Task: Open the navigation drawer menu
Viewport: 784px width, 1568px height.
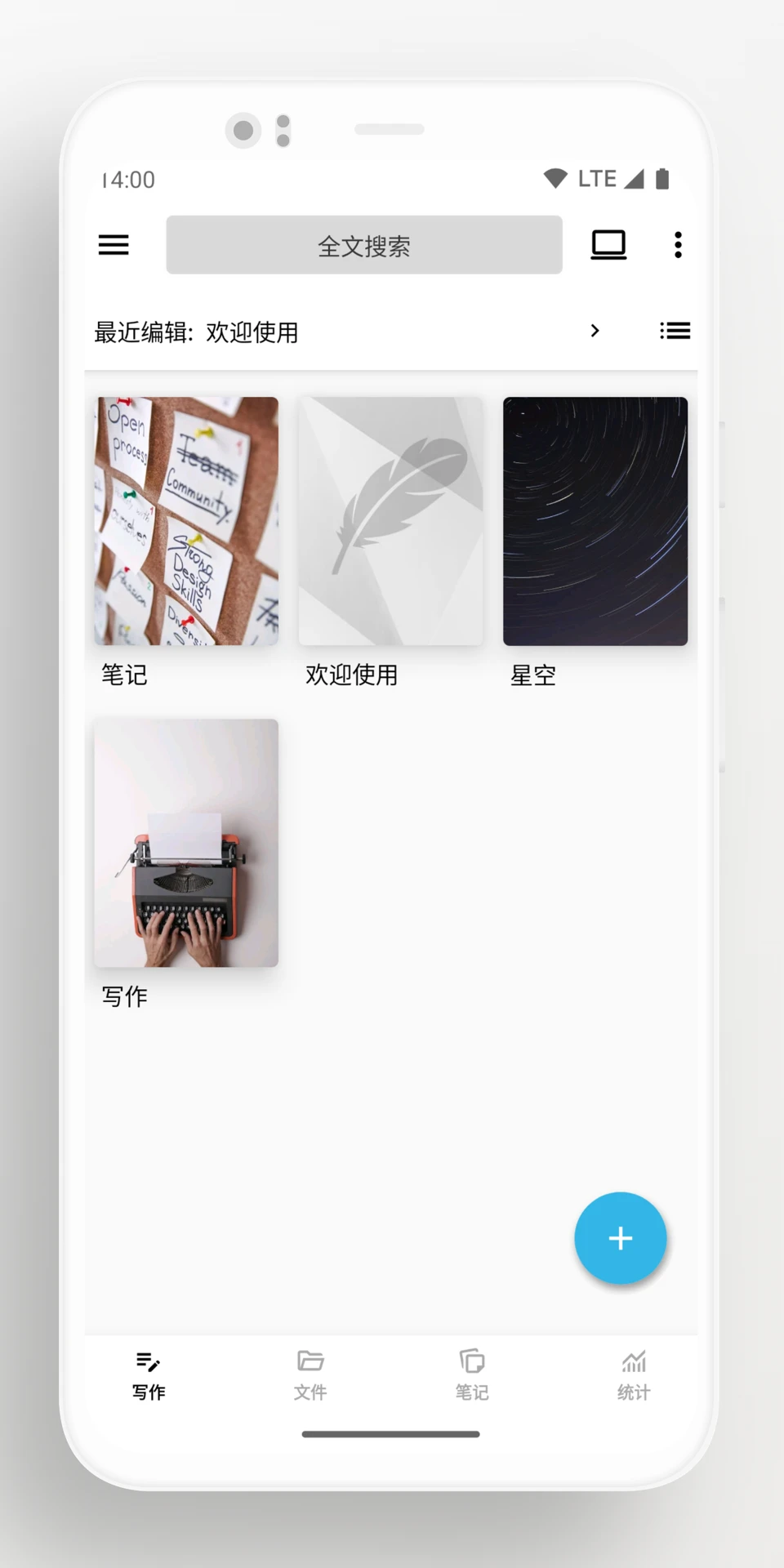Action: (114, 244)
